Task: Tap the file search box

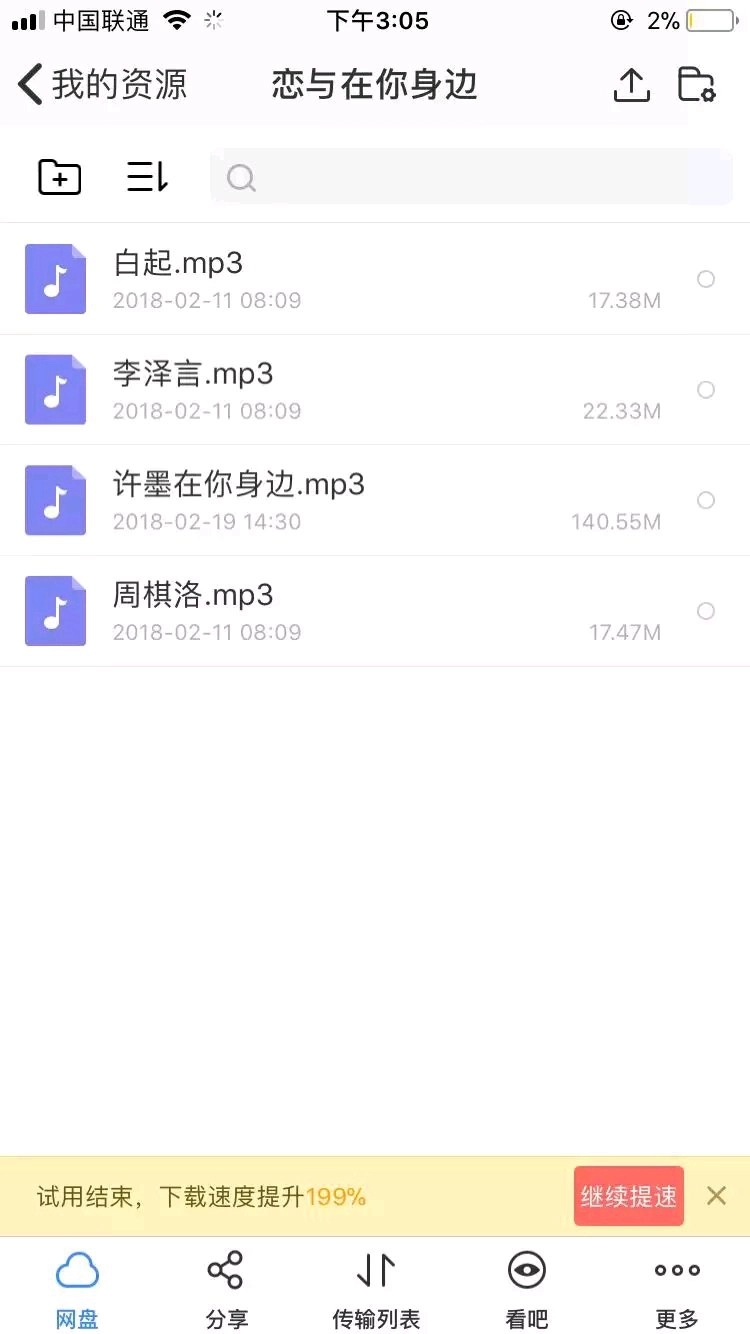Action: (470, 178)
